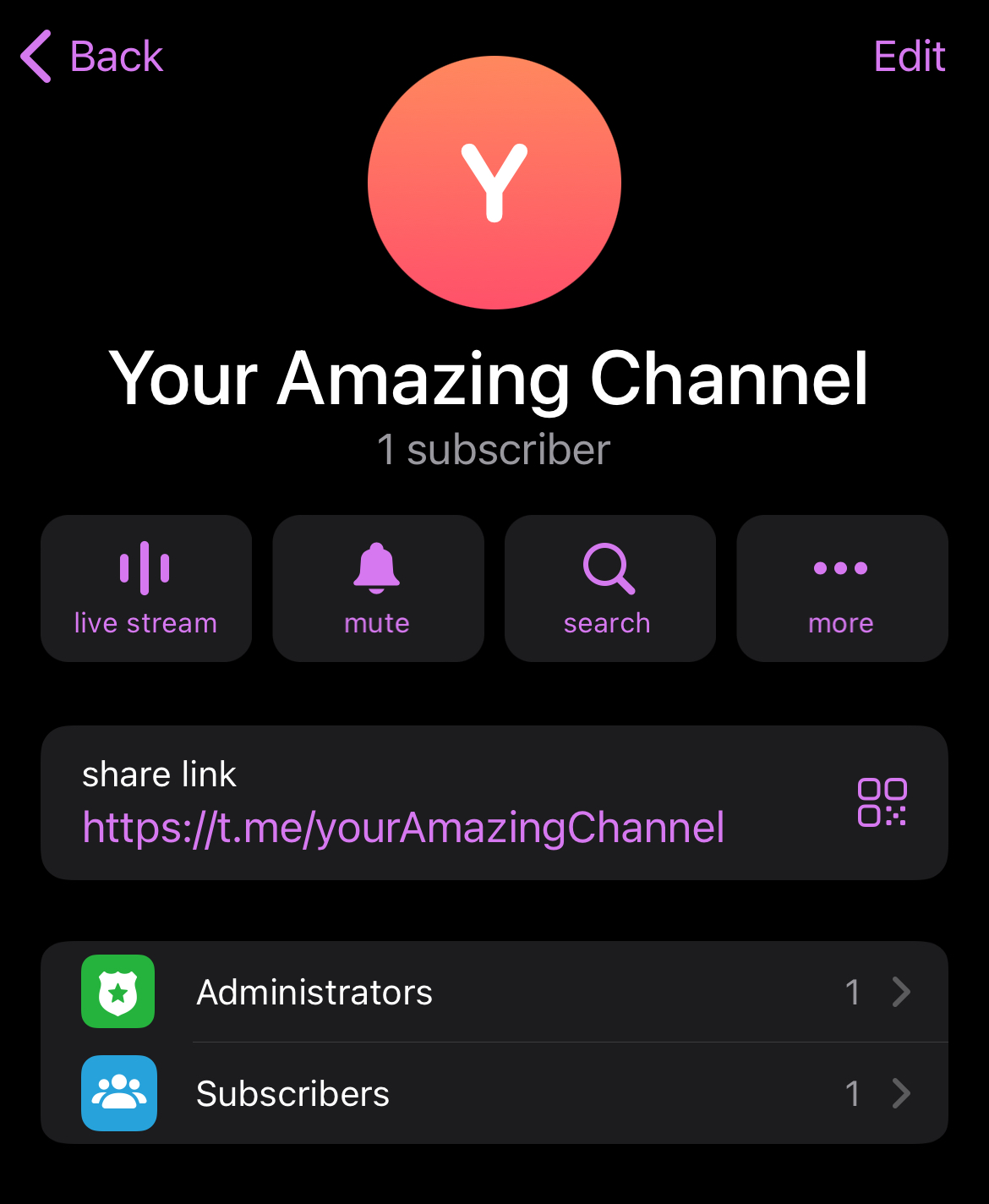Mute channel notifications
989x1204 pixels.
click(378, 588)
